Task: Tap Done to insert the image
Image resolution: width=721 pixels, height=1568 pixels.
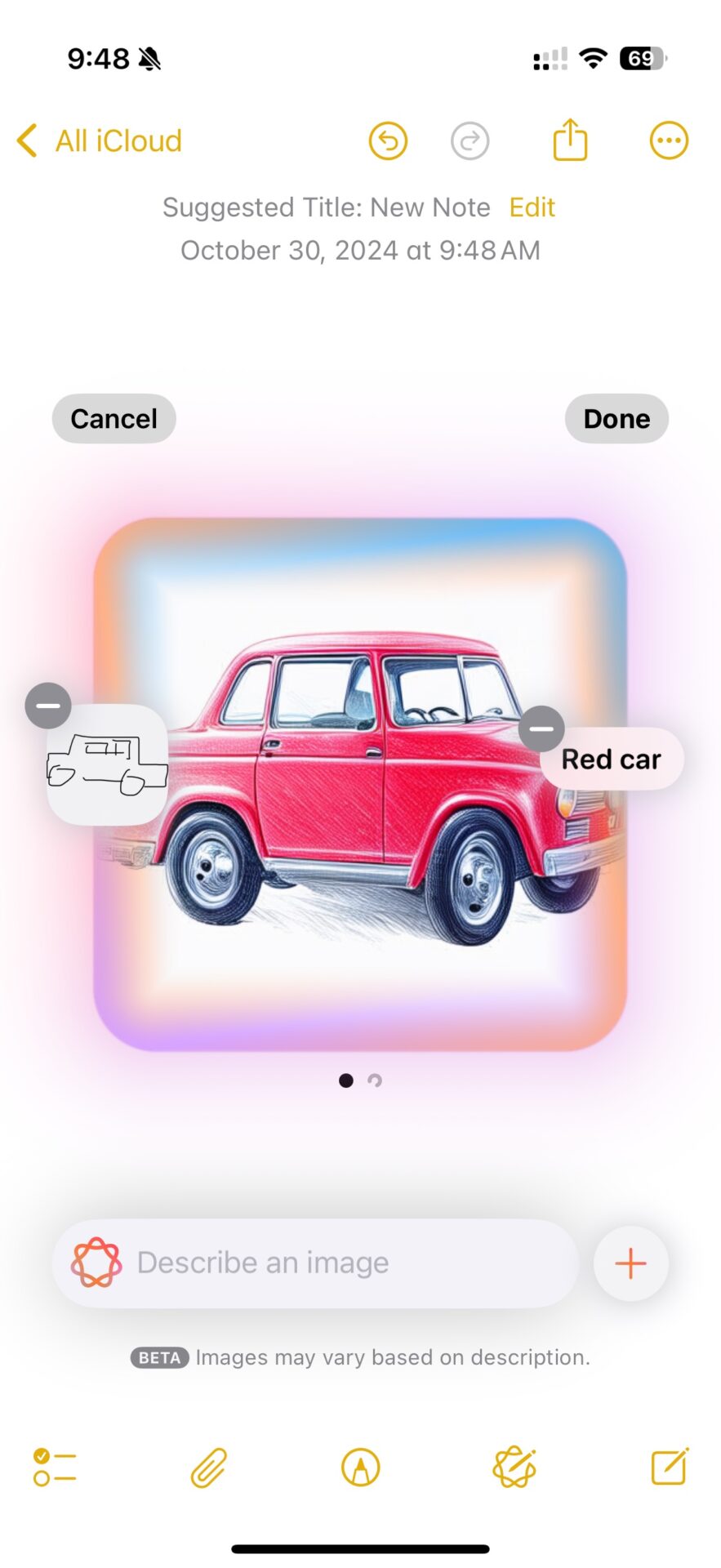Action: click(x=616, y=419)
